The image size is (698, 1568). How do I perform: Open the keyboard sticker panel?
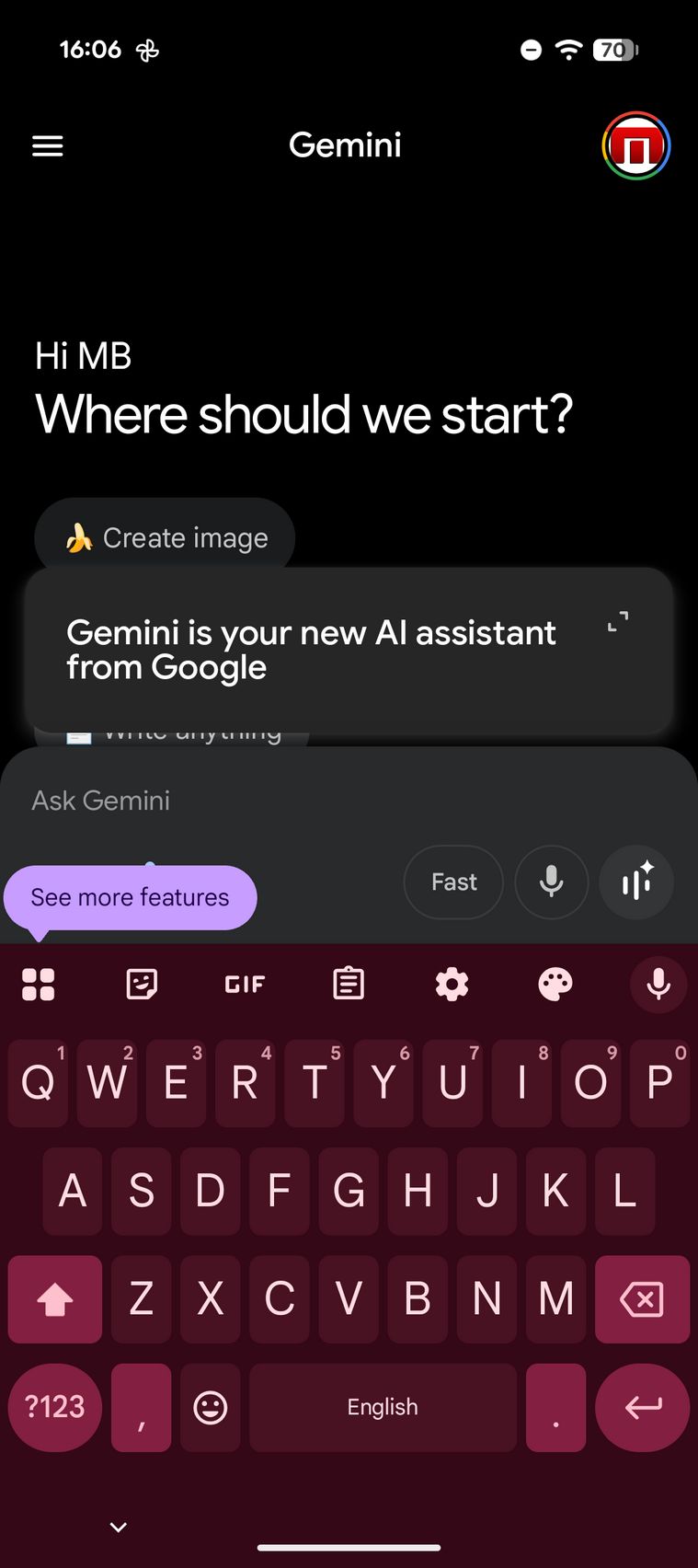[142, 985]
